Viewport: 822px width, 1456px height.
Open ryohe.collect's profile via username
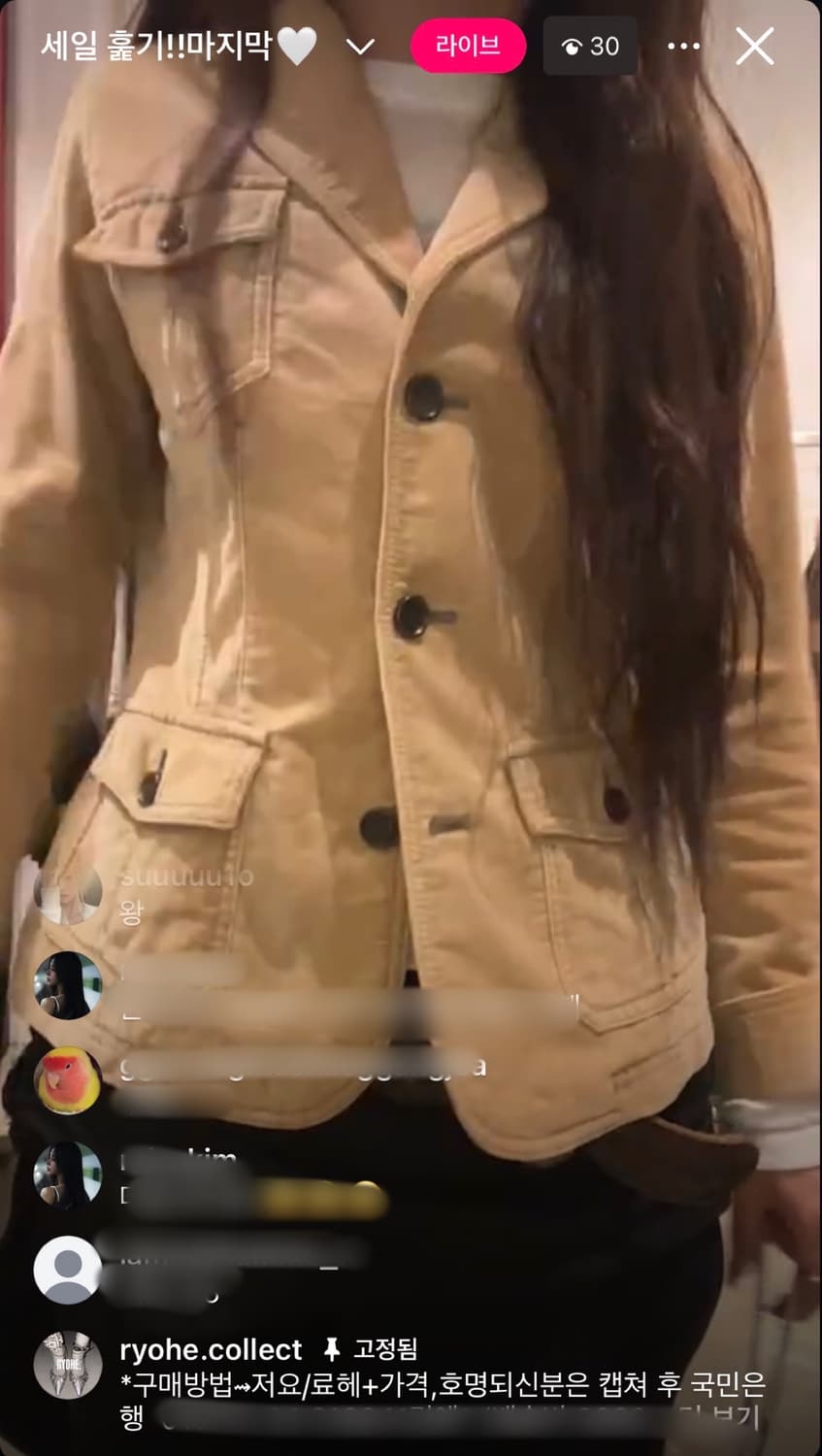point(209,1350)
